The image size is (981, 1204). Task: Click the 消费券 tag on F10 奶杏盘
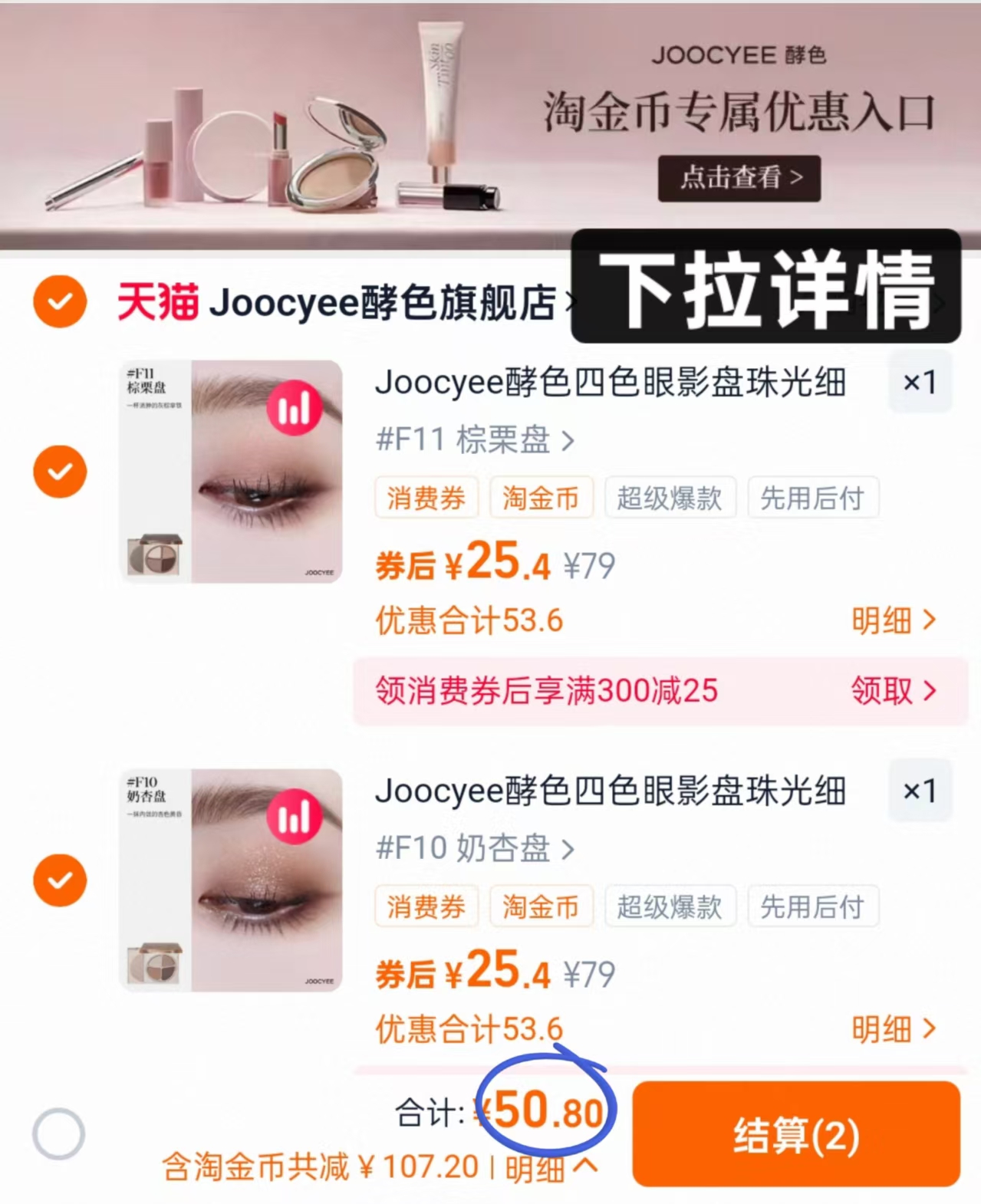point(426,906)
